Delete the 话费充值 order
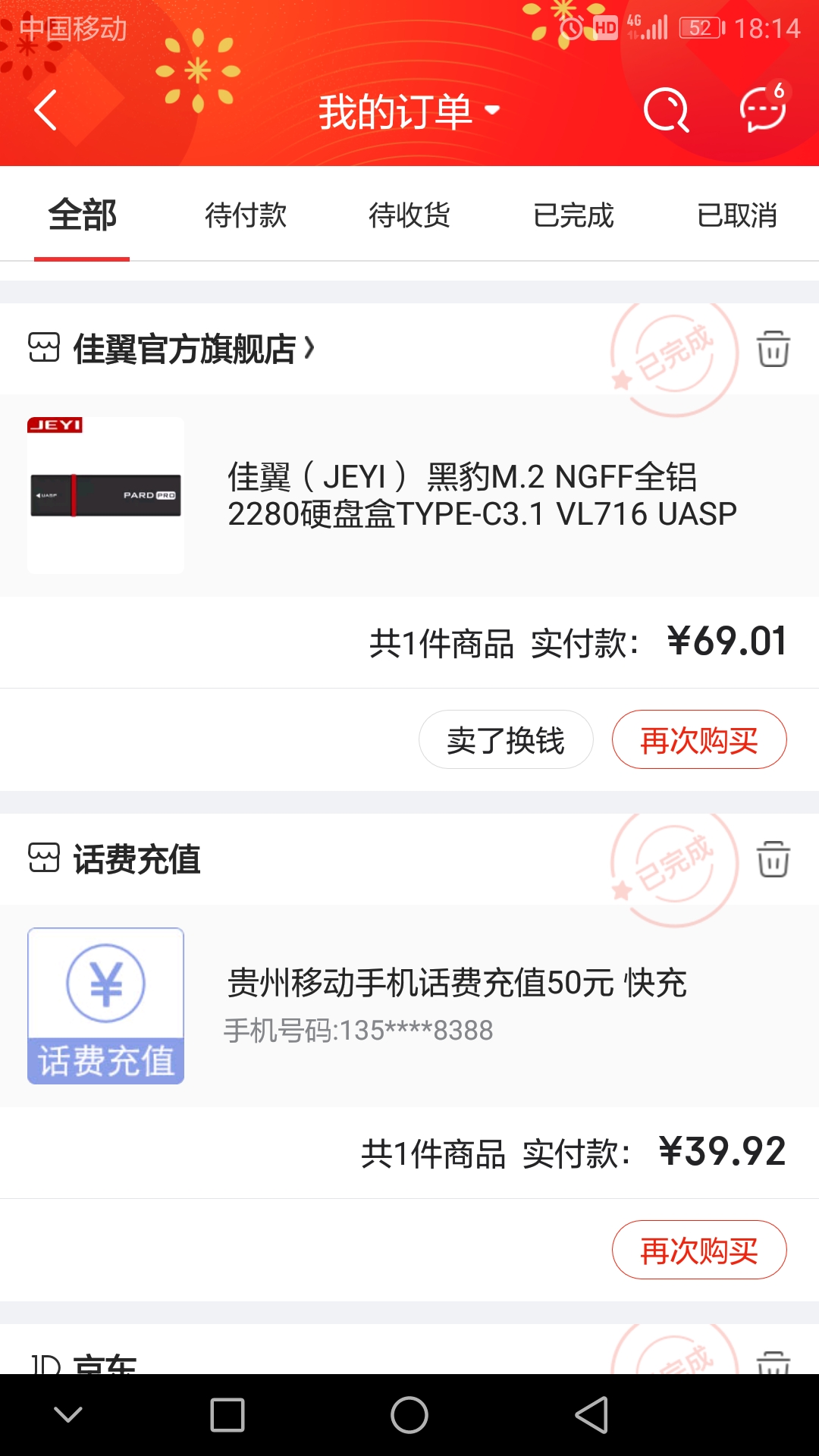Image resolution: width=819 pixels, height=1456 pixels. point(773,859)
